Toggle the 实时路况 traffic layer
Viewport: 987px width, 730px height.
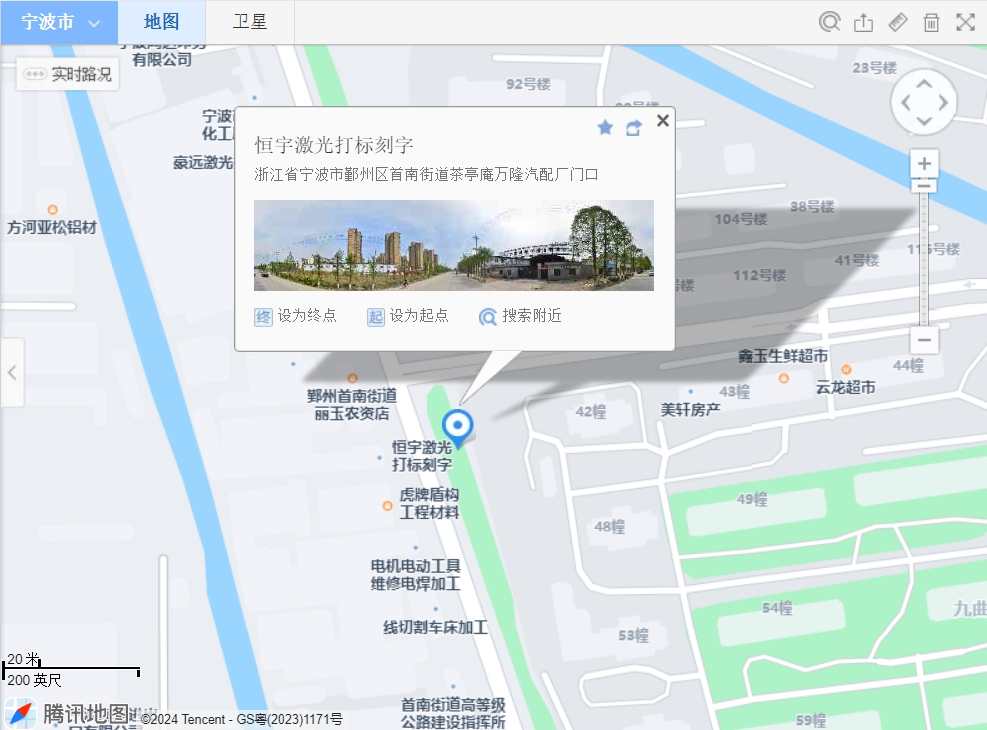click(68, 74)
